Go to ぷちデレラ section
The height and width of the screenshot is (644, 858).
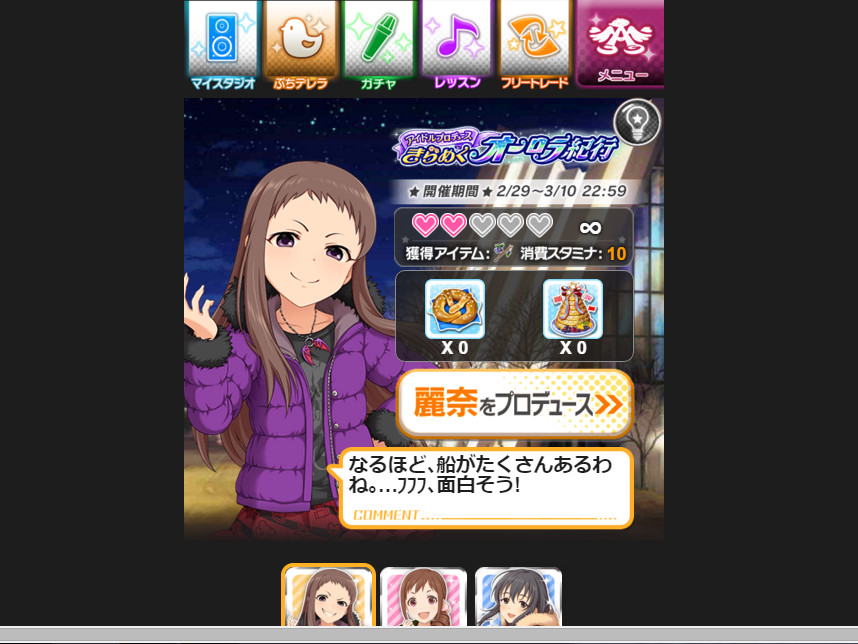pos(300,45)
